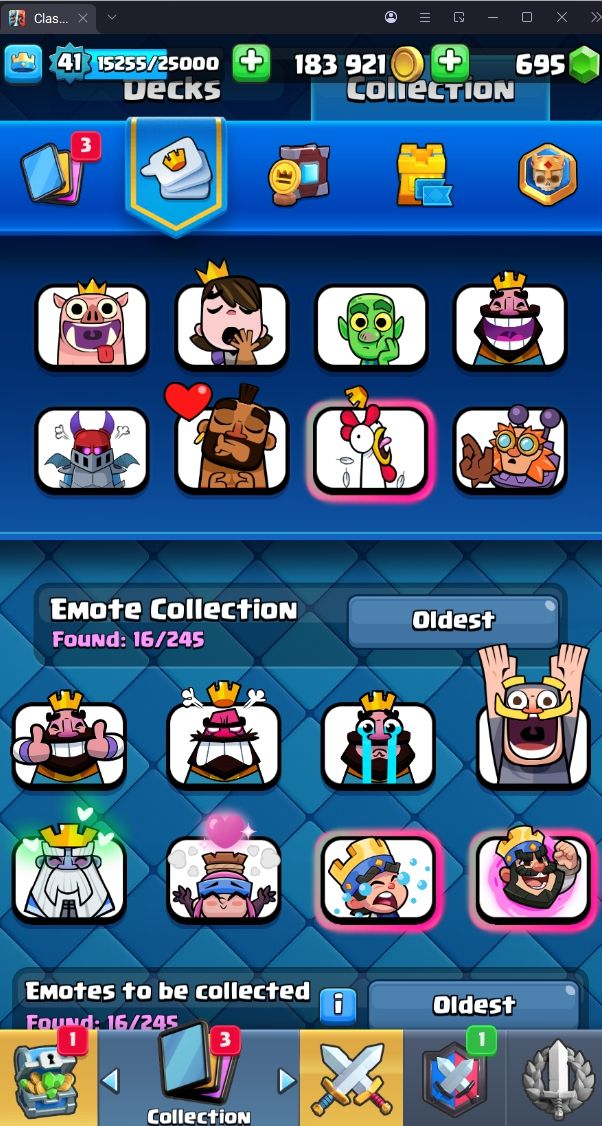Select the thinking goblin emote
This screenshot has width=602, height=1126.
coord(371,326)
